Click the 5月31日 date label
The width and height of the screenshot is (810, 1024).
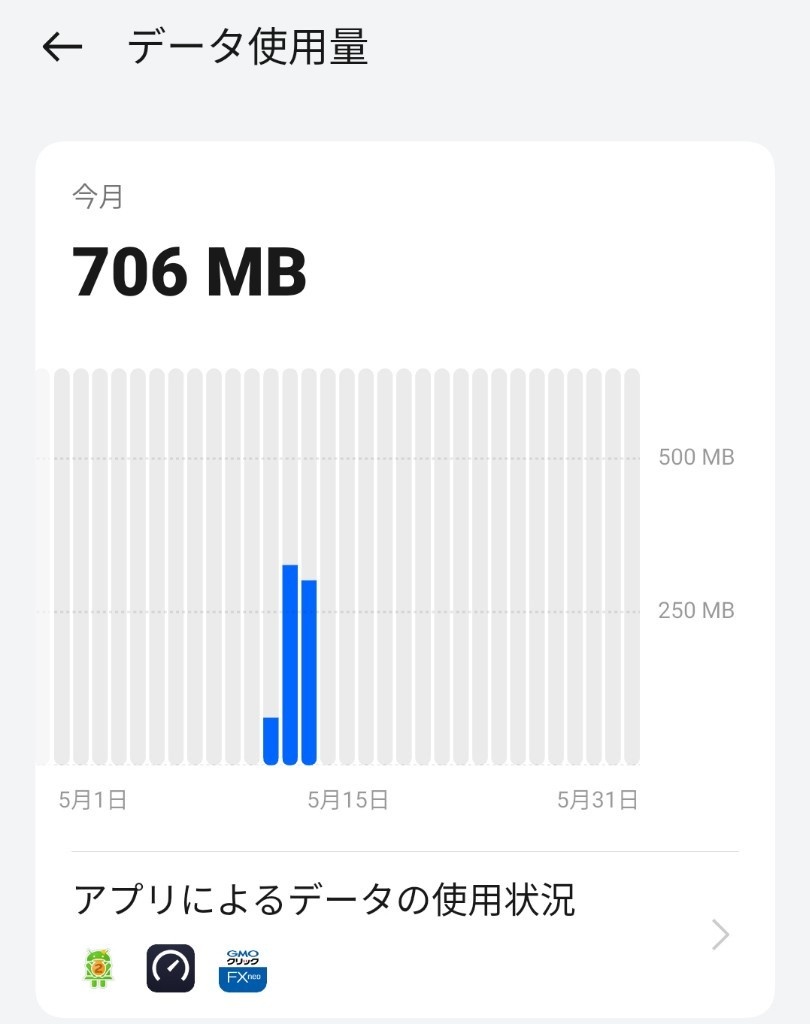tap(598, 799)
